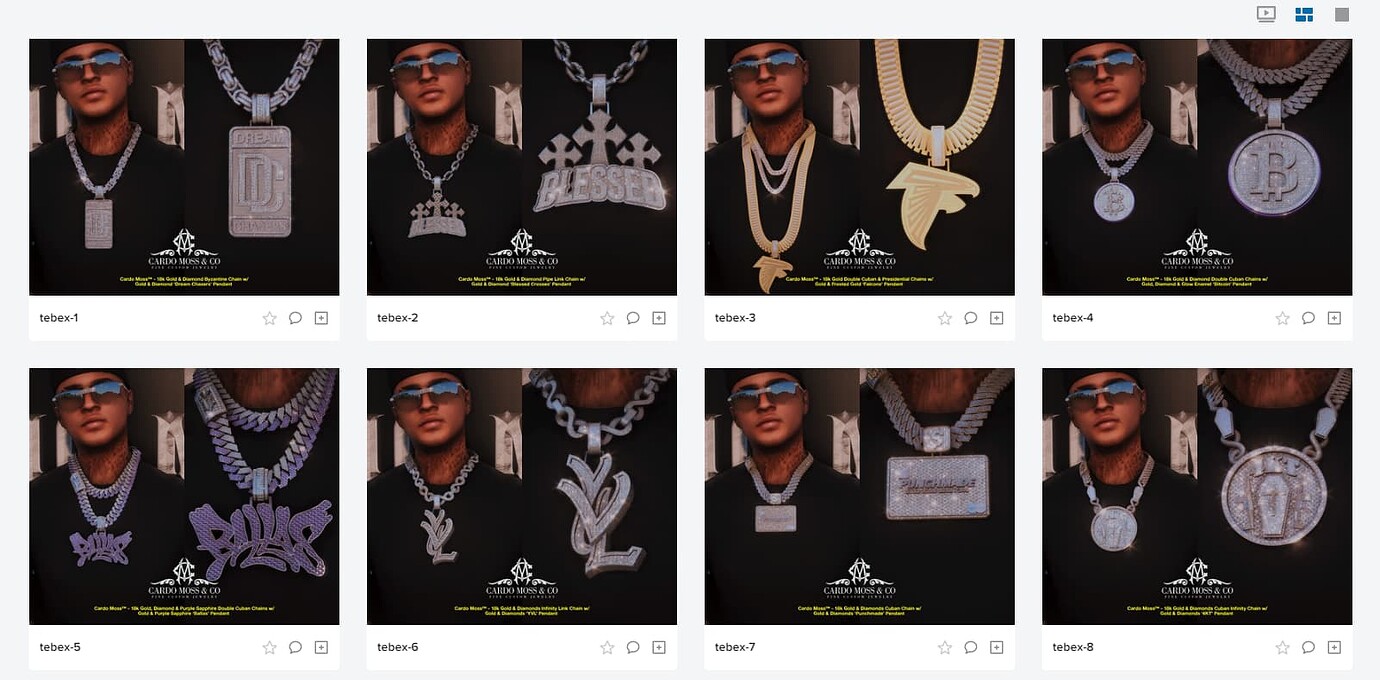Open the tebex-5 image
Viewport: 1380px width, 680px height.
pyautogui.click(x=184, y=496)
